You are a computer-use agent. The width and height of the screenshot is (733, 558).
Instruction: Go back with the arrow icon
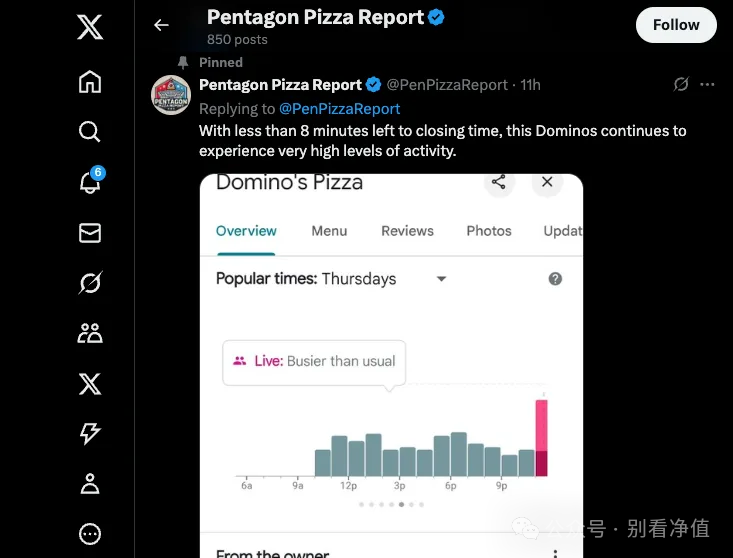pos(161,25)
